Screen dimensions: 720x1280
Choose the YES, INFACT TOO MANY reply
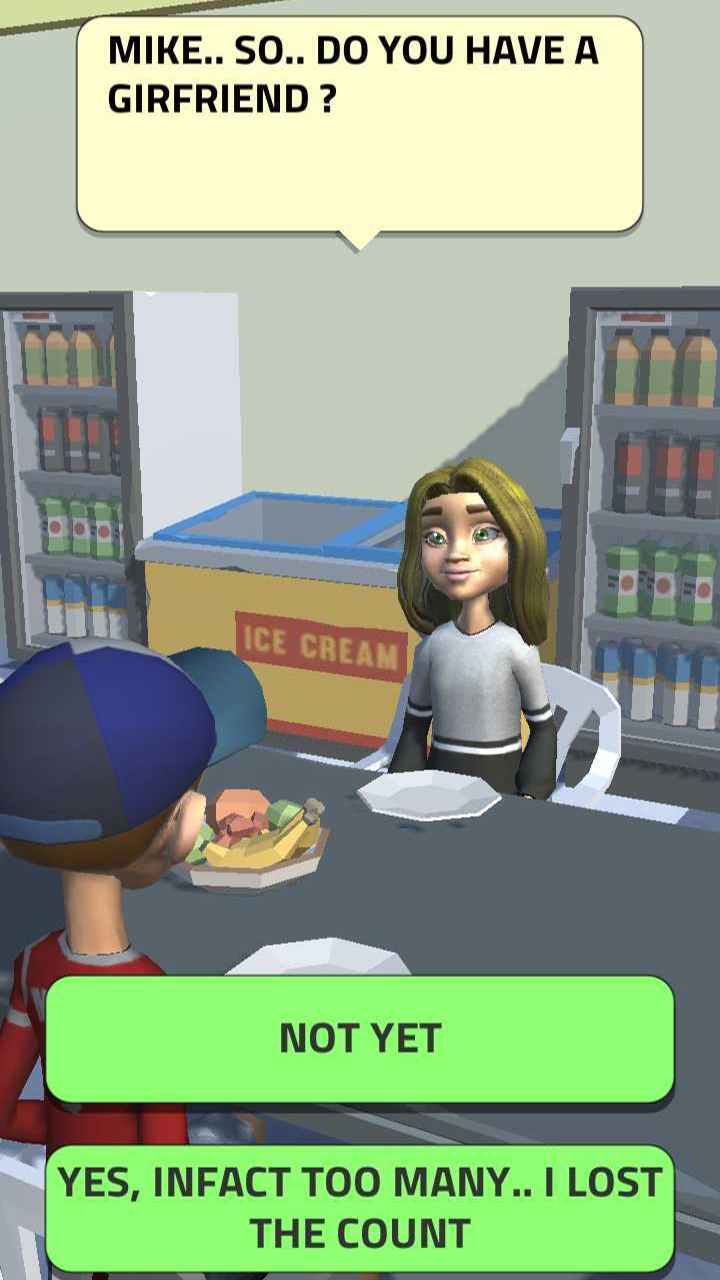tap(360, 1208)
